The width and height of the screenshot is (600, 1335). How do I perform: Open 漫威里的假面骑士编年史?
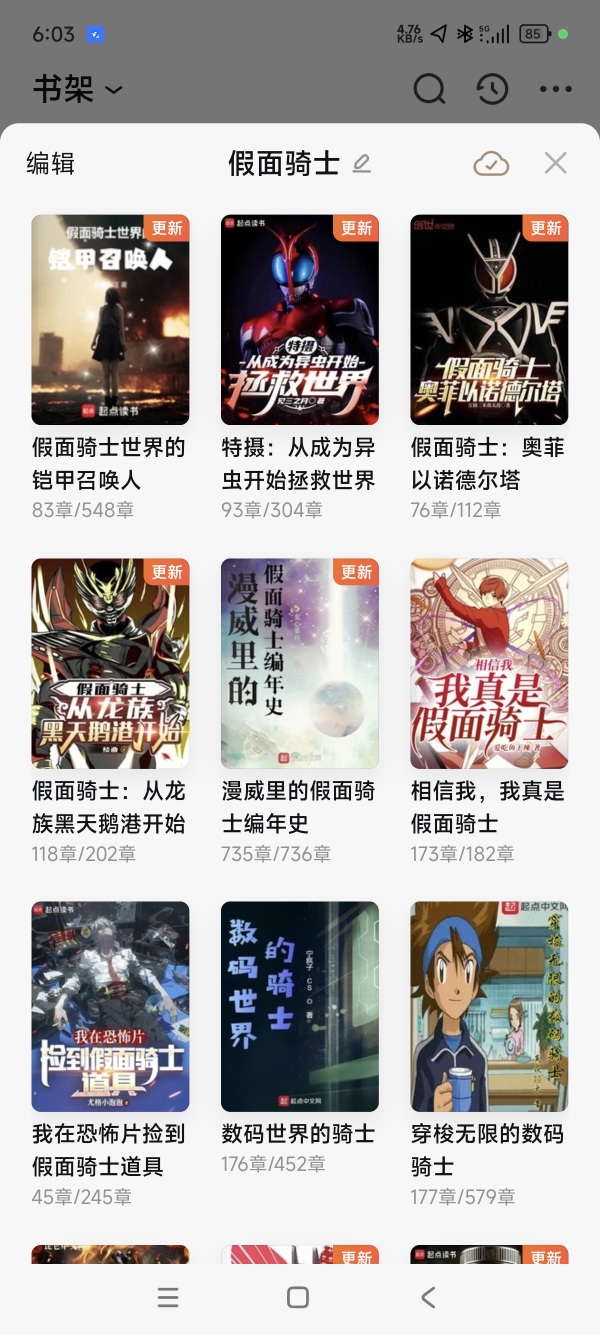tap(299, 663)
